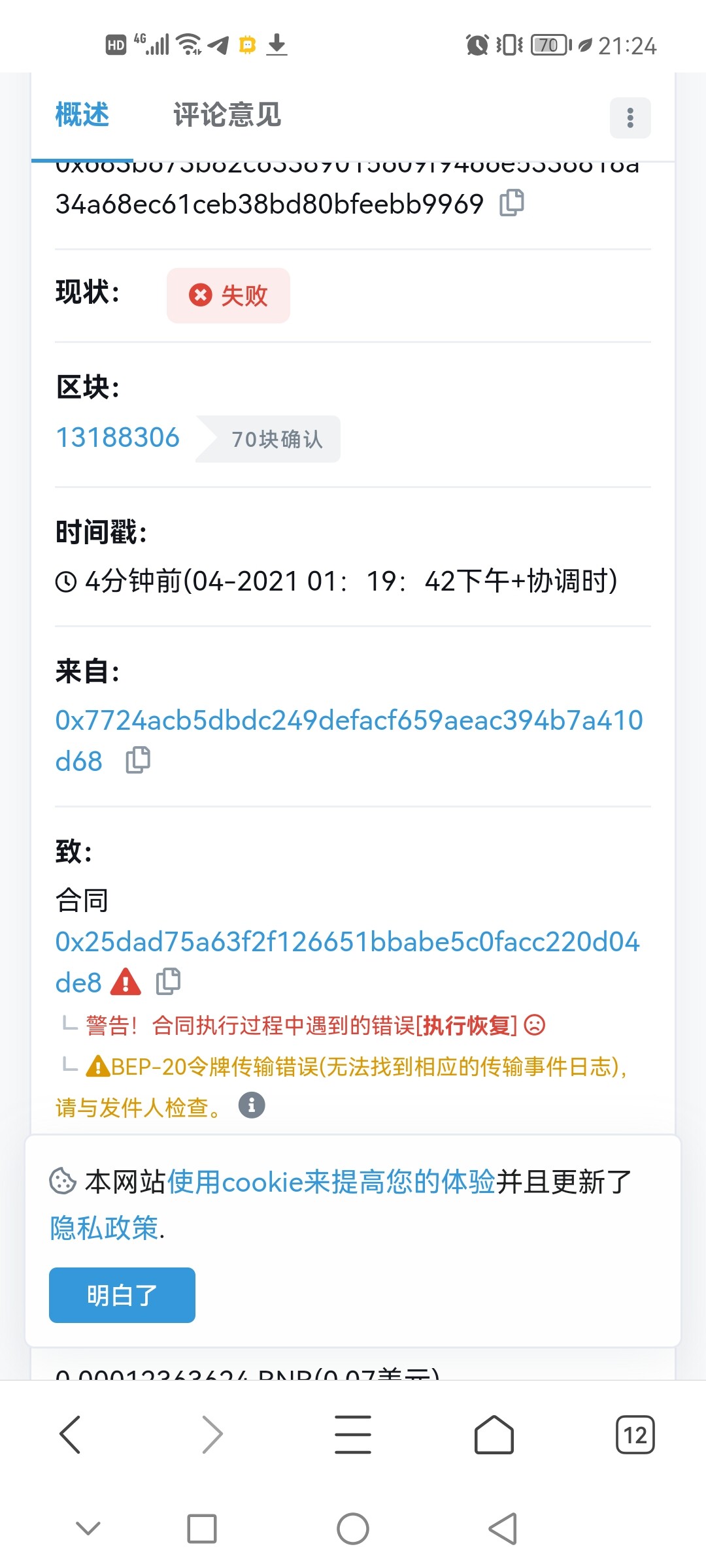The width and height of the screenshot is (706, 1568).
Task: Copy the 来自 sender address
Action: [138, 760]
